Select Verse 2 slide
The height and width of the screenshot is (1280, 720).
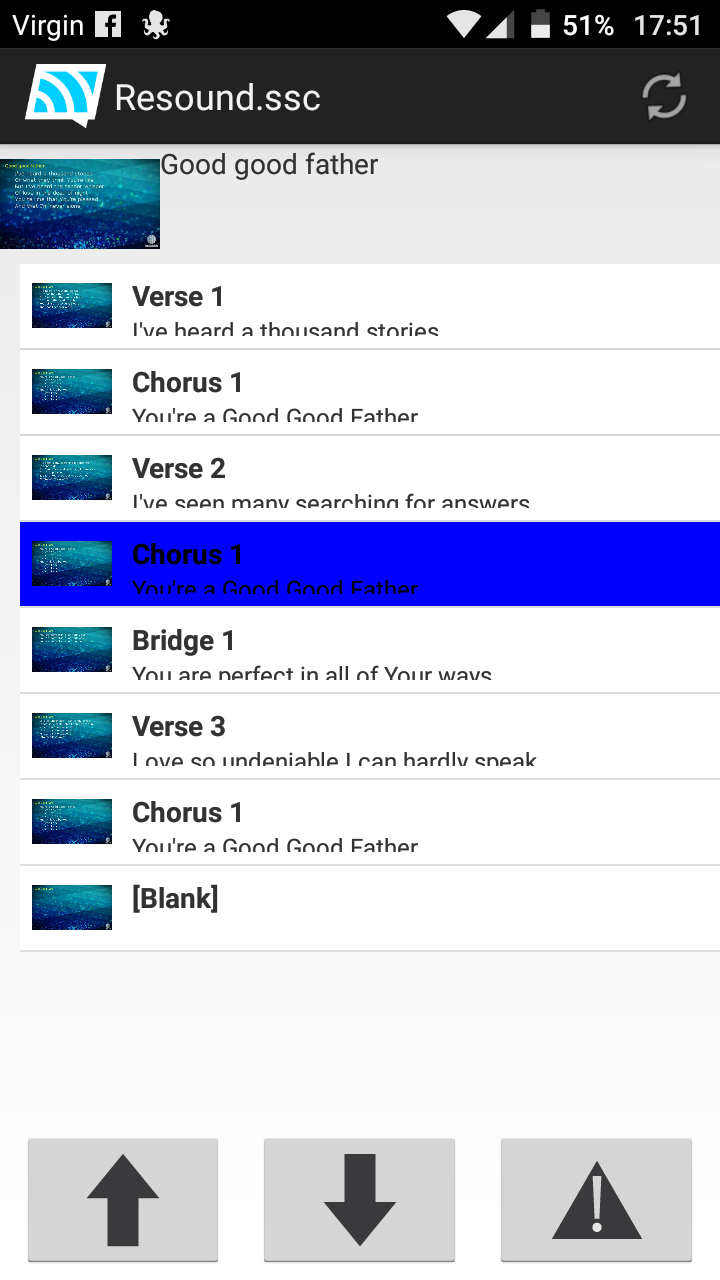(370, 479)
